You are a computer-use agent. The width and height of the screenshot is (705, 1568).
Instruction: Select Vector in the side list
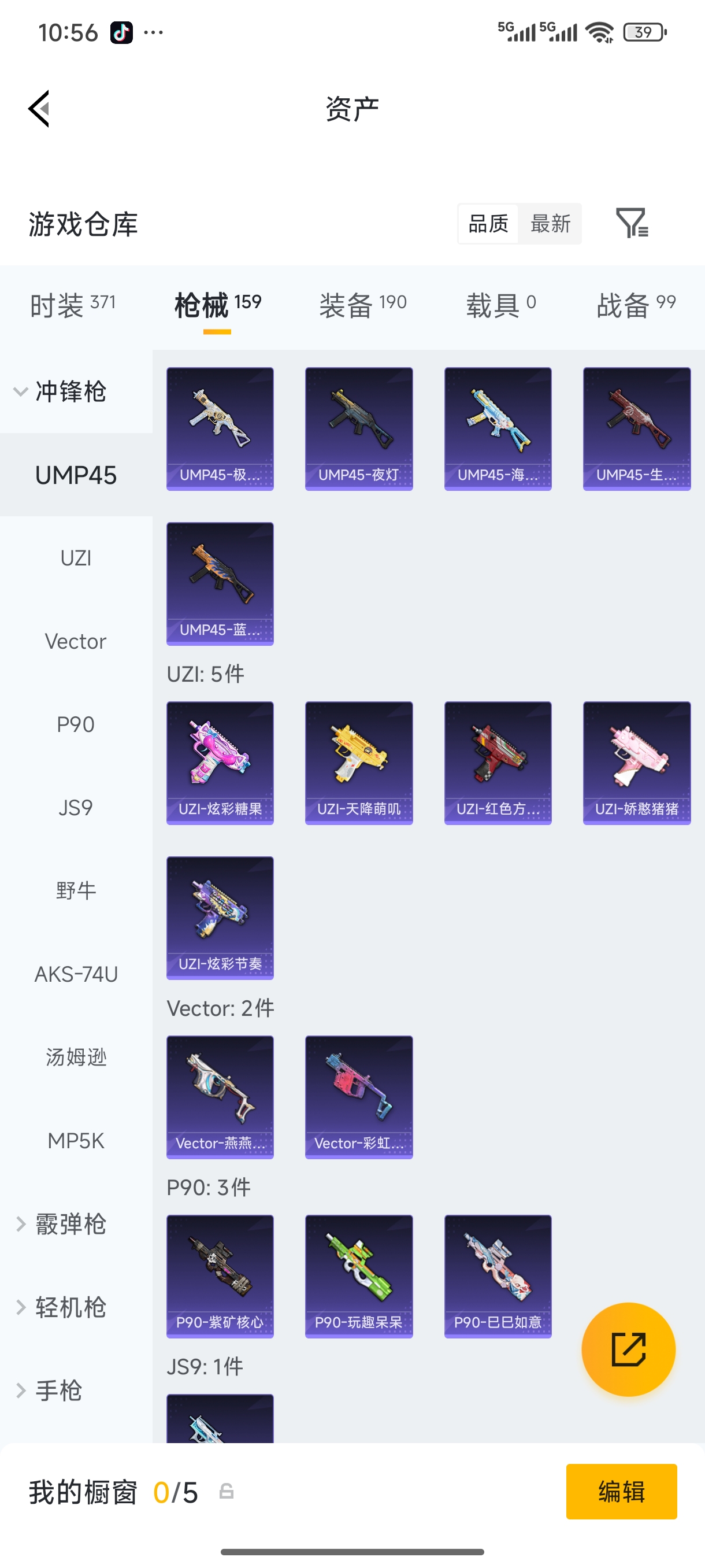tap(76, 641)
